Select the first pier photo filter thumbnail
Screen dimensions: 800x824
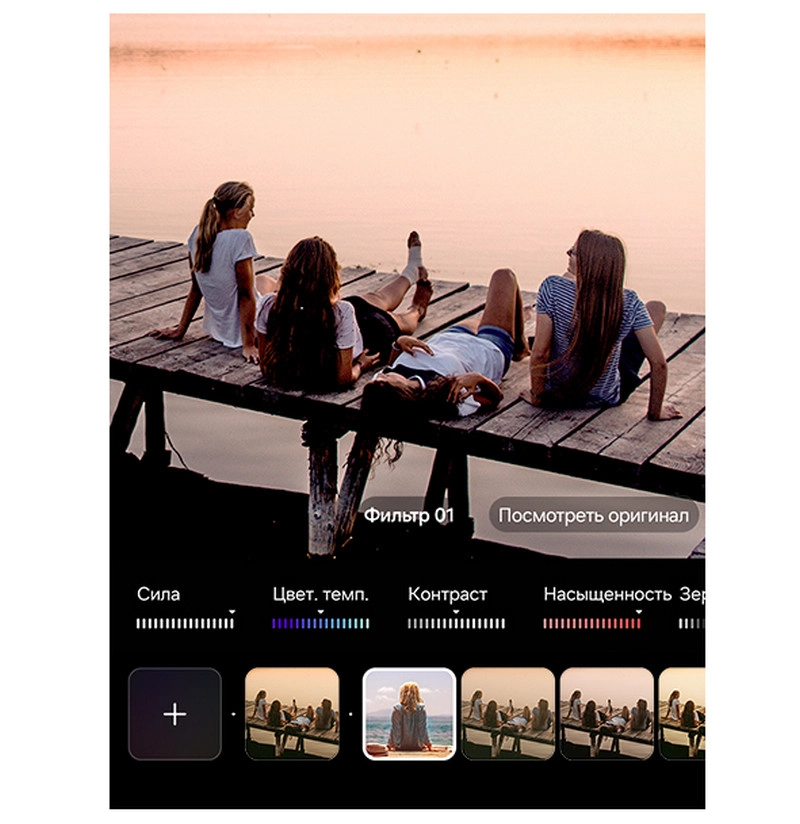tap(292, 714)
